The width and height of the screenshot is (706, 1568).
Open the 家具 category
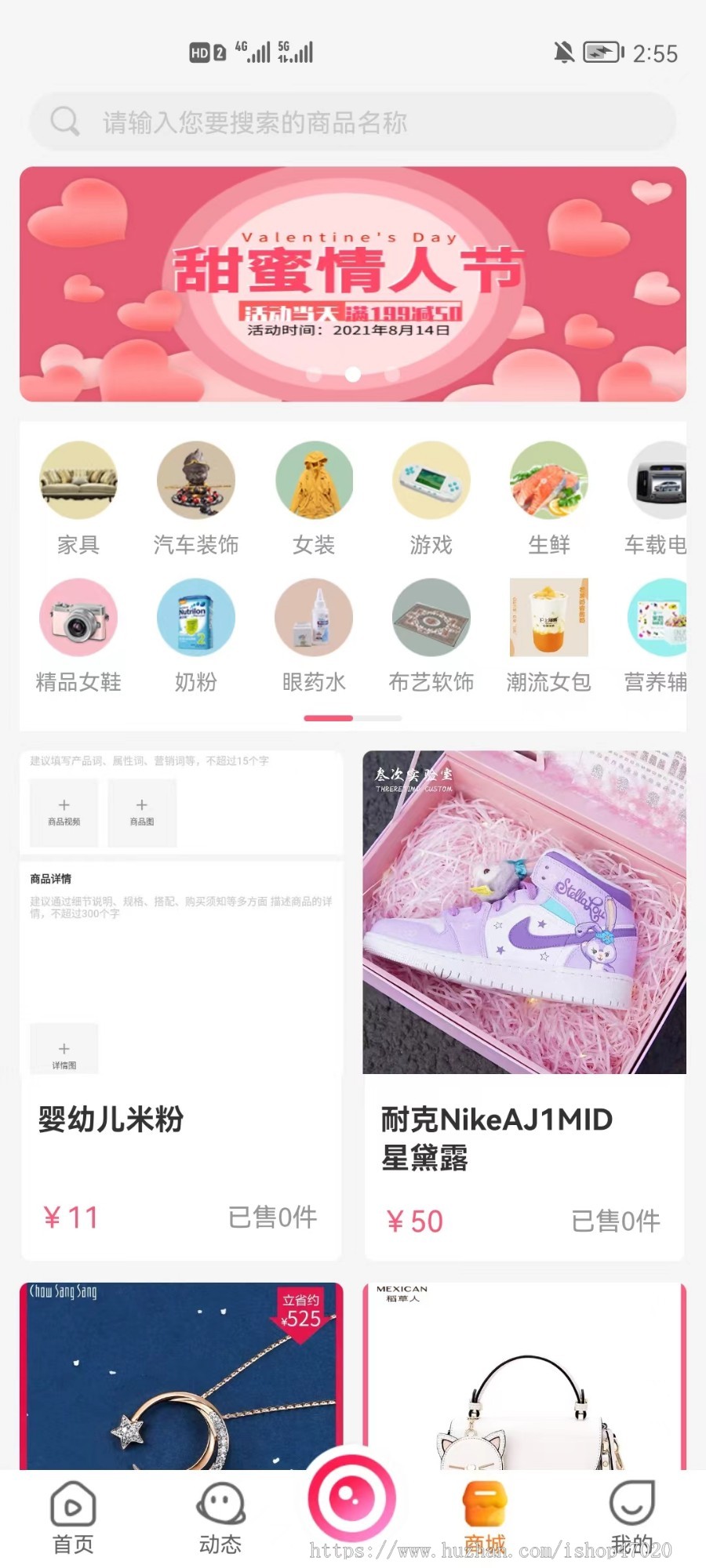[78, 499]
